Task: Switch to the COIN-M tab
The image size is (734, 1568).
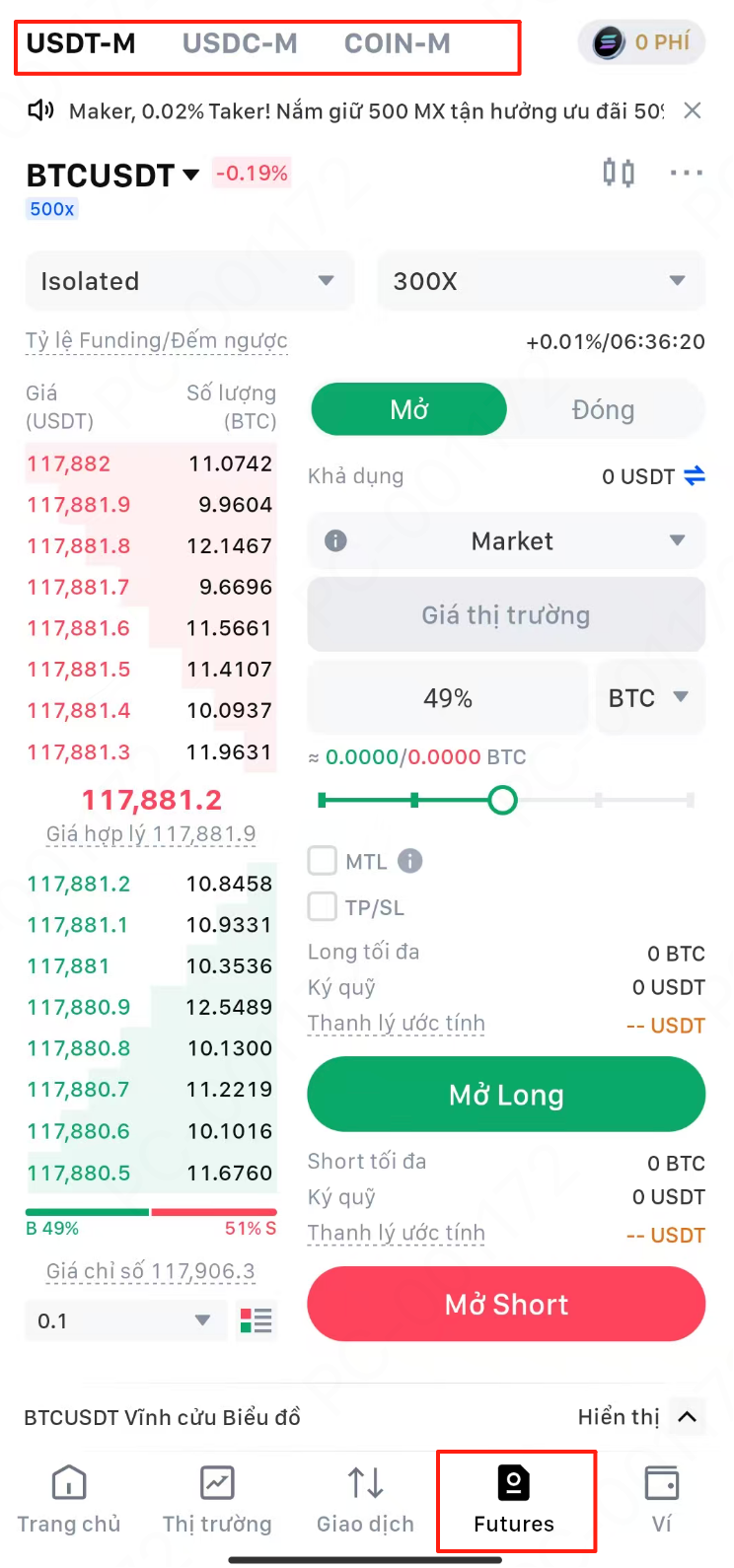Action: [397, 44]
